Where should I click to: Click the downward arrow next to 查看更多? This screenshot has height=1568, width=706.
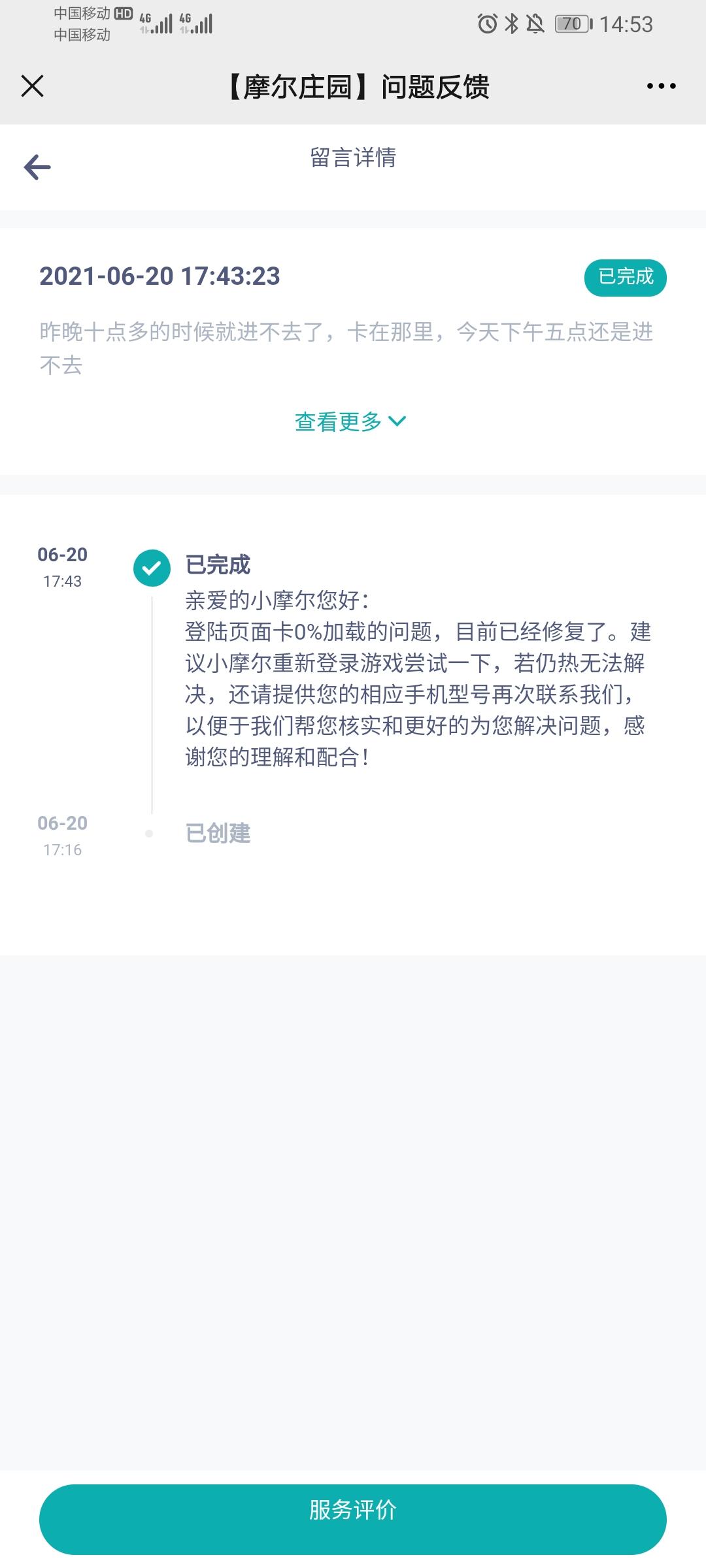397,422
